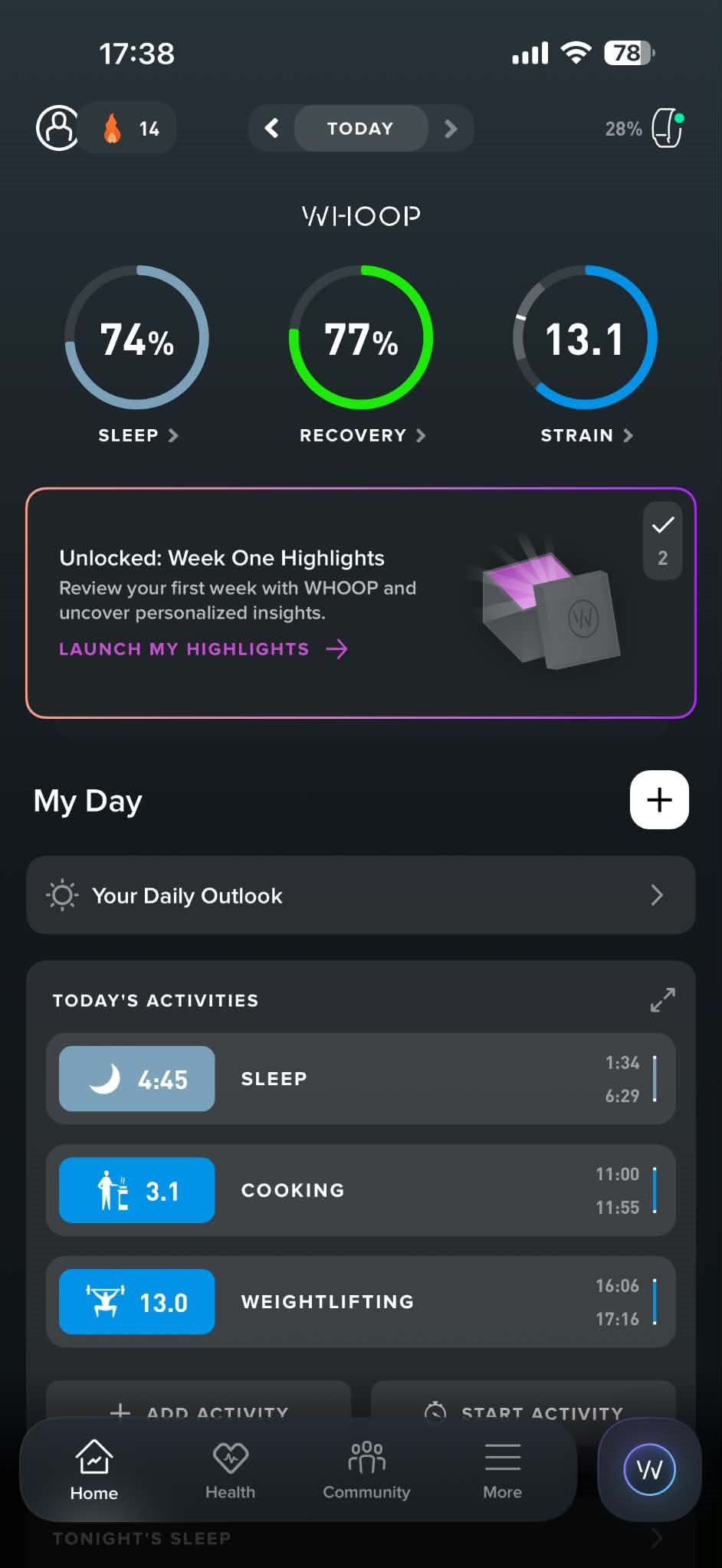
Task: Switch to the Health tab
Action: (230, 1470)
